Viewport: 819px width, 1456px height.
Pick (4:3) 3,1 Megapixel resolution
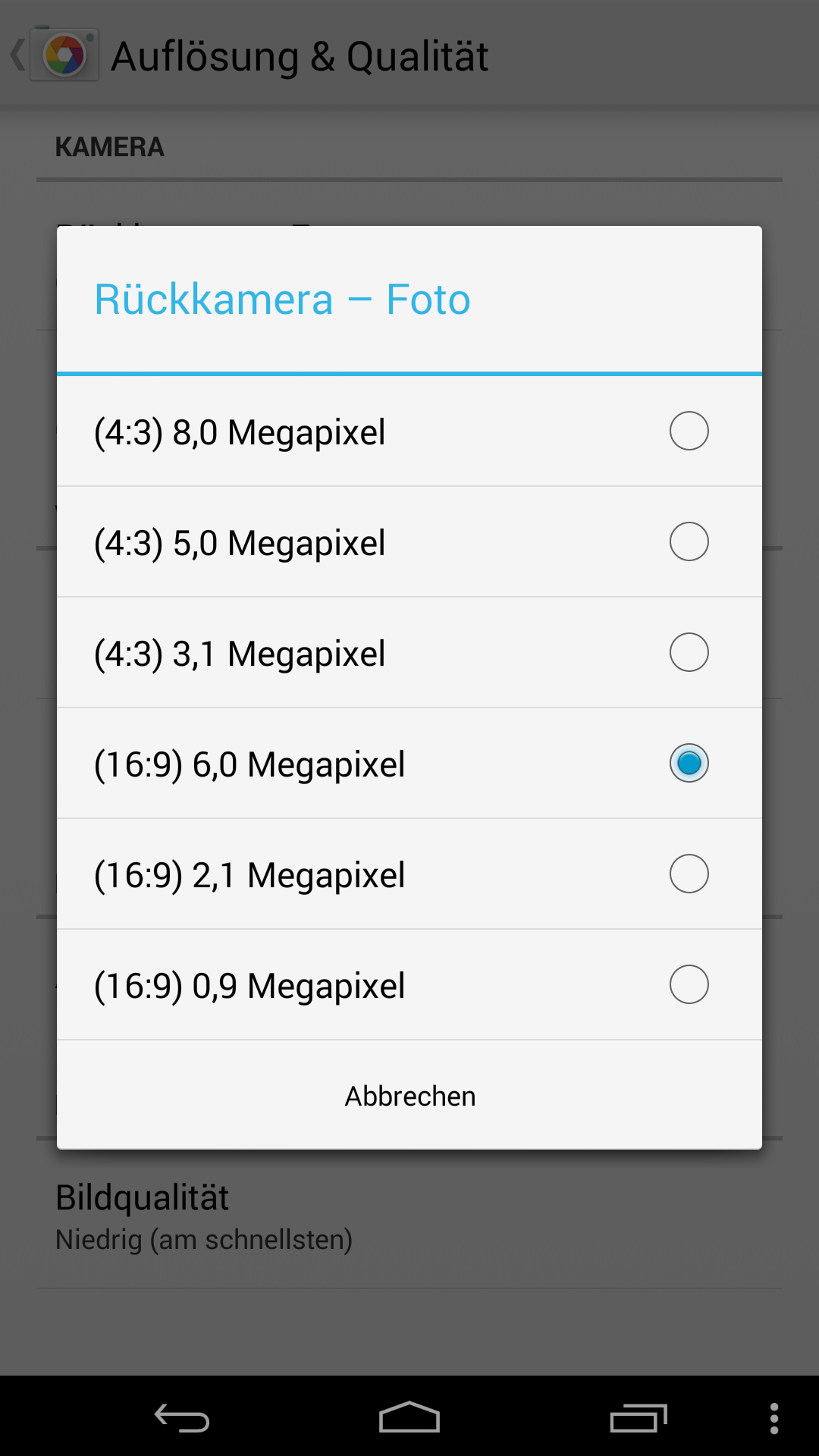point(409,652)
